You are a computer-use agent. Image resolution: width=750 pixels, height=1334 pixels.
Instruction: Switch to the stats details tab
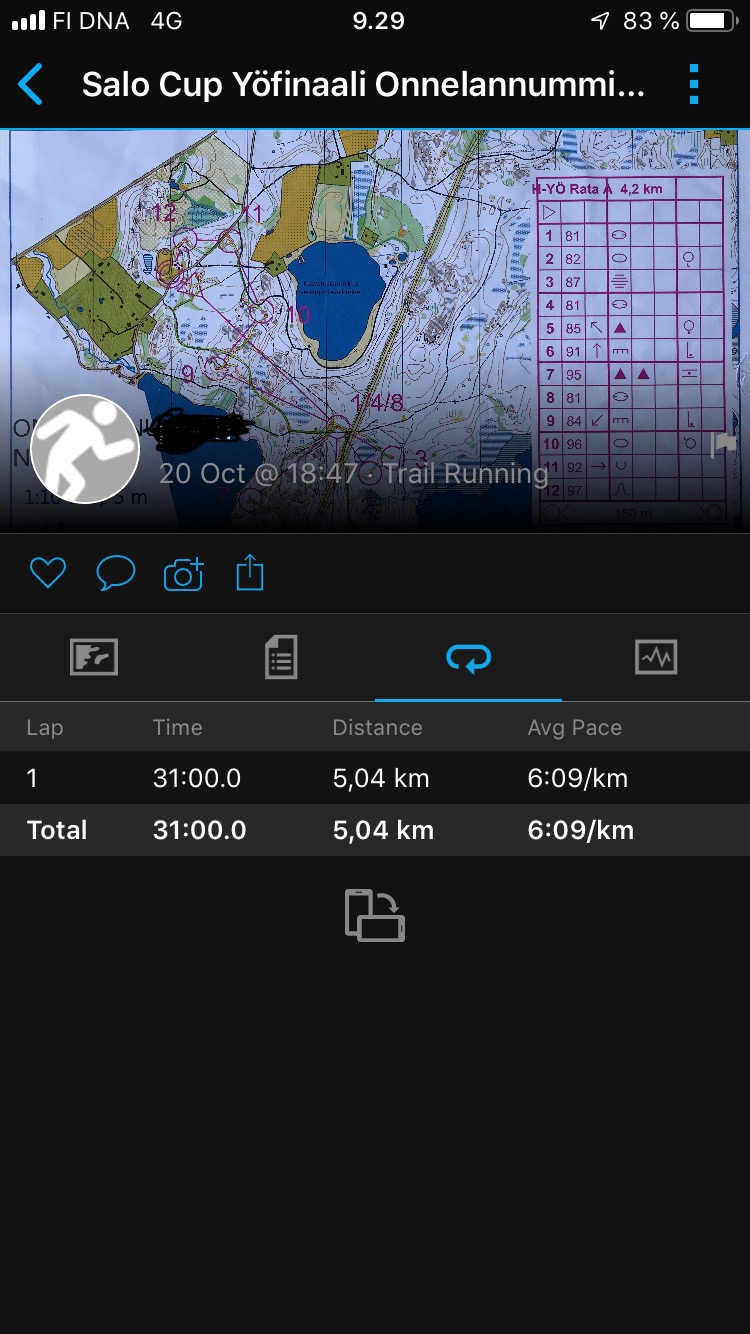pos(281,658)
